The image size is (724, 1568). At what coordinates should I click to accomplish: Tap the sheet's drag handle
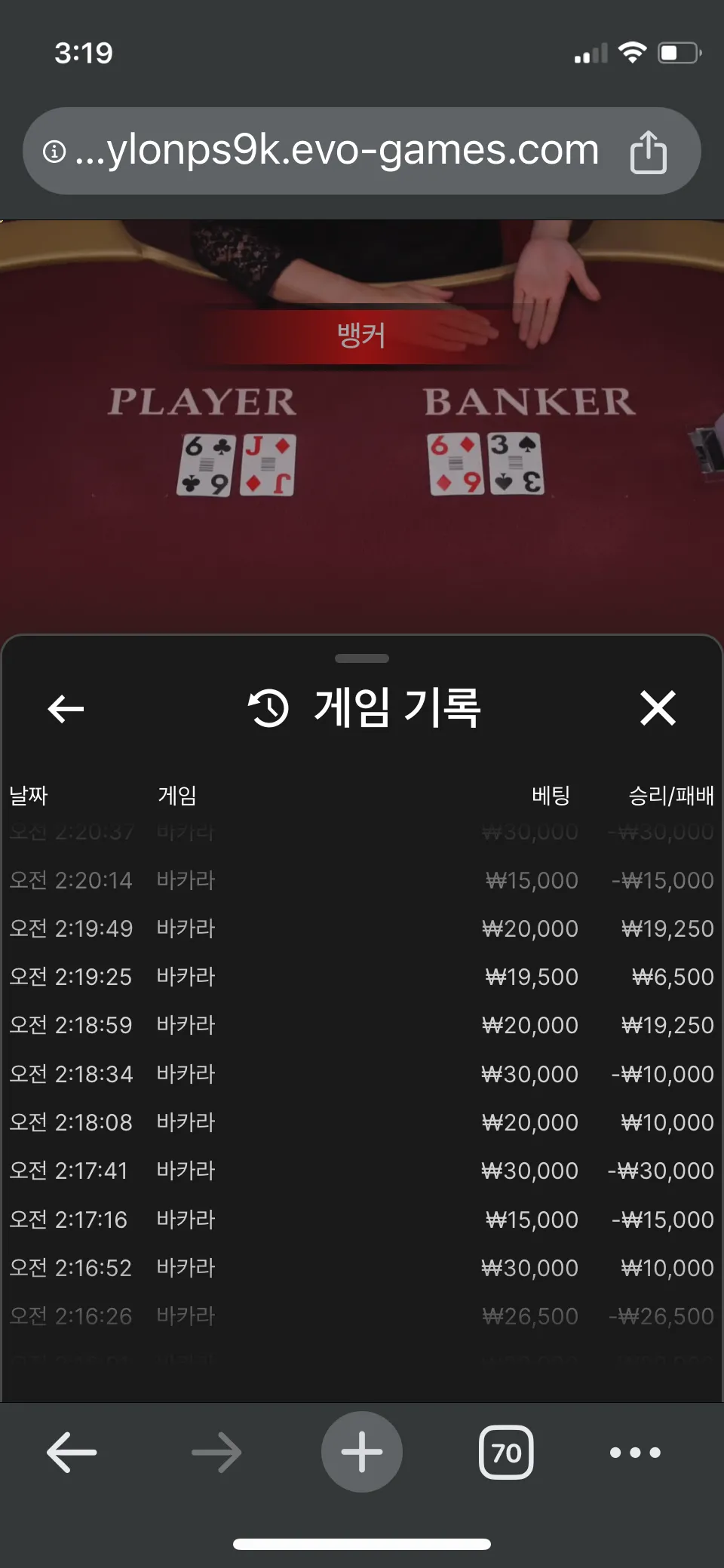coord(362,658)
